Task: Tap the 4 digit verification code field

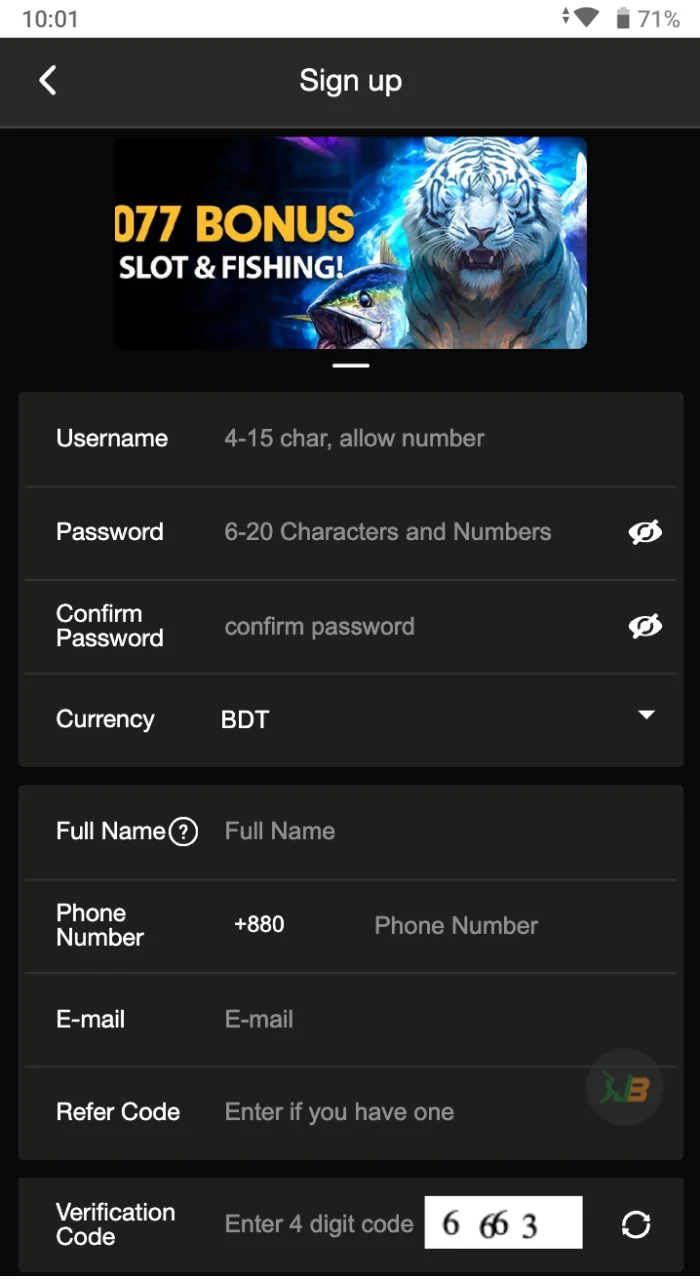Action: pos(318,1224)
